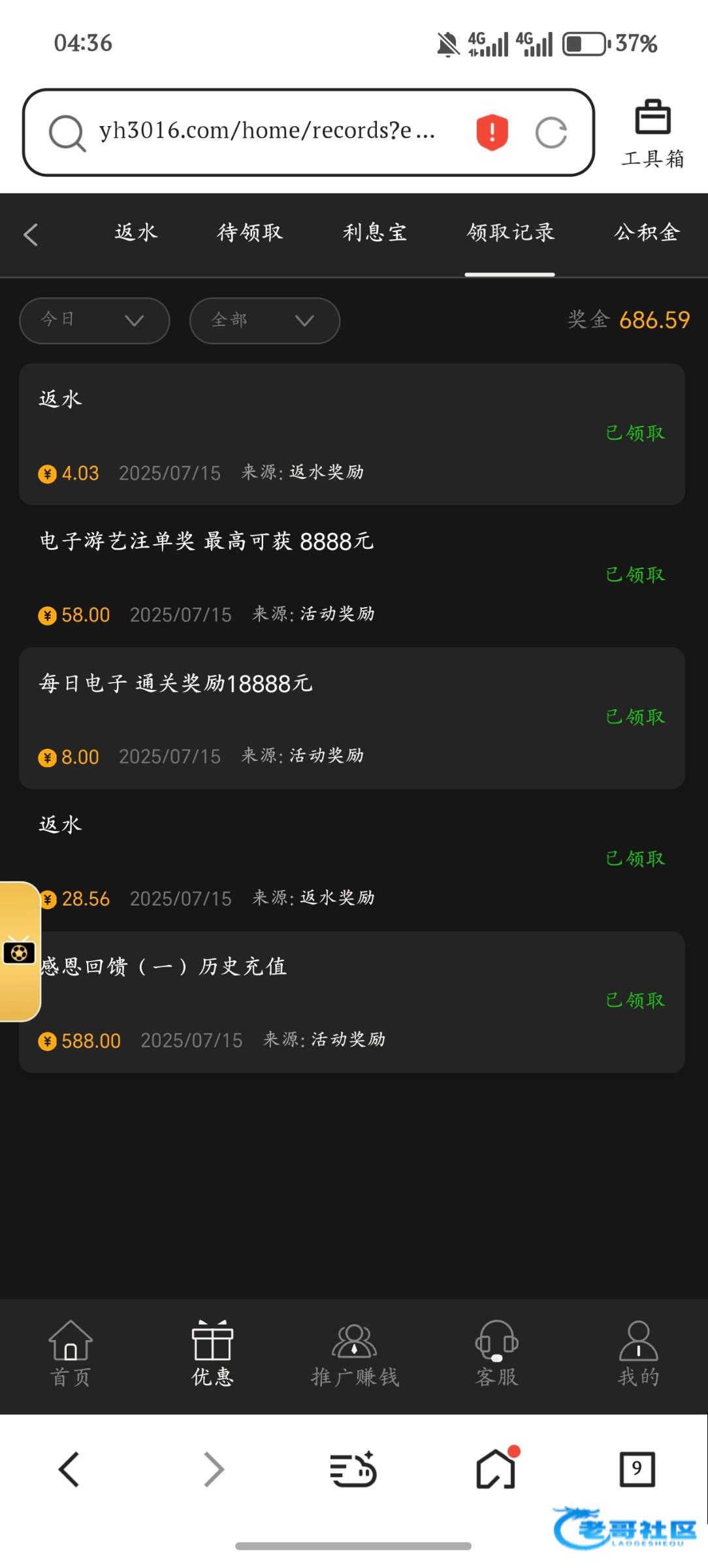Switch to the 返水 tab
The width and height of the screenshot is (708, 1568).
click(137, 233)
